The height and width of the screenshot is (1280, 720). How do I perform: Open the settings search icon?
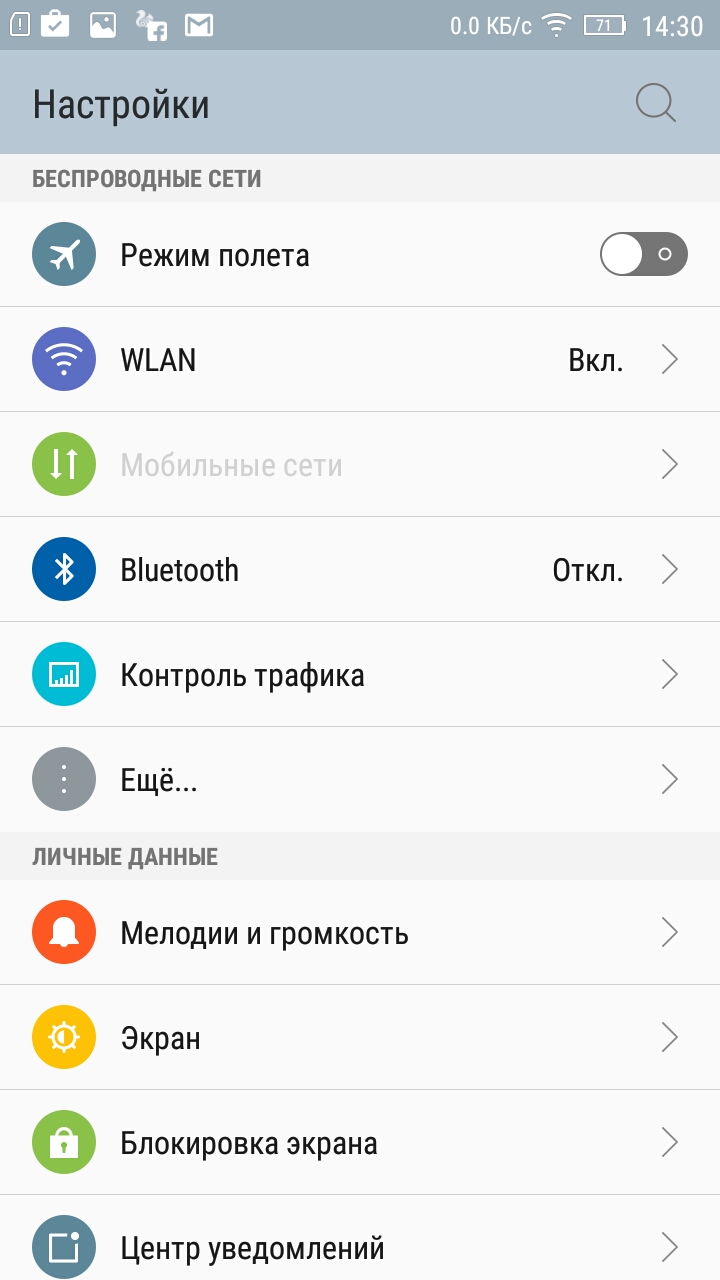coord(656,103)
